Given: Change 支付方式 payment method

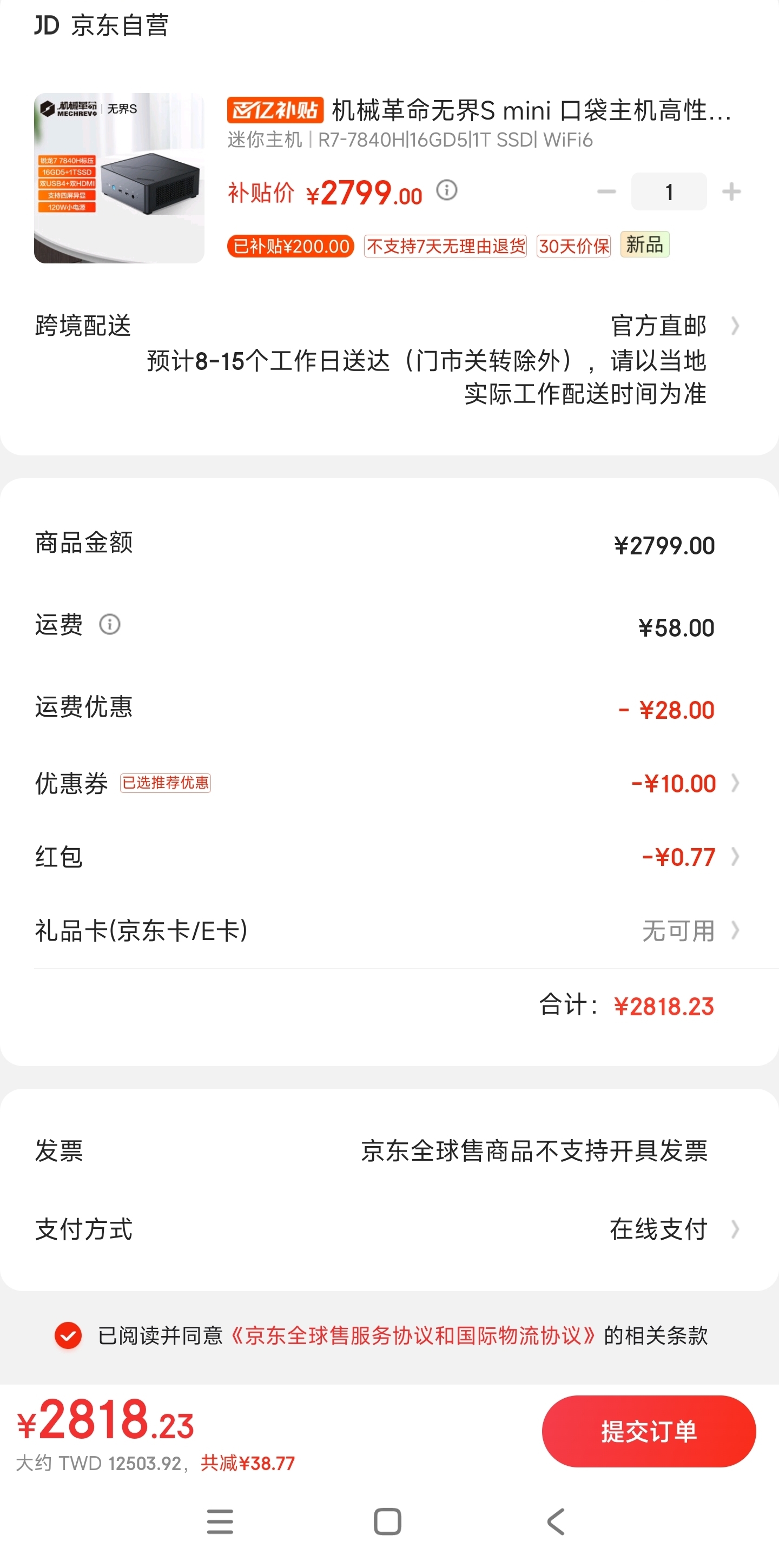Looking at the screenshot, I should [389, 1229].
